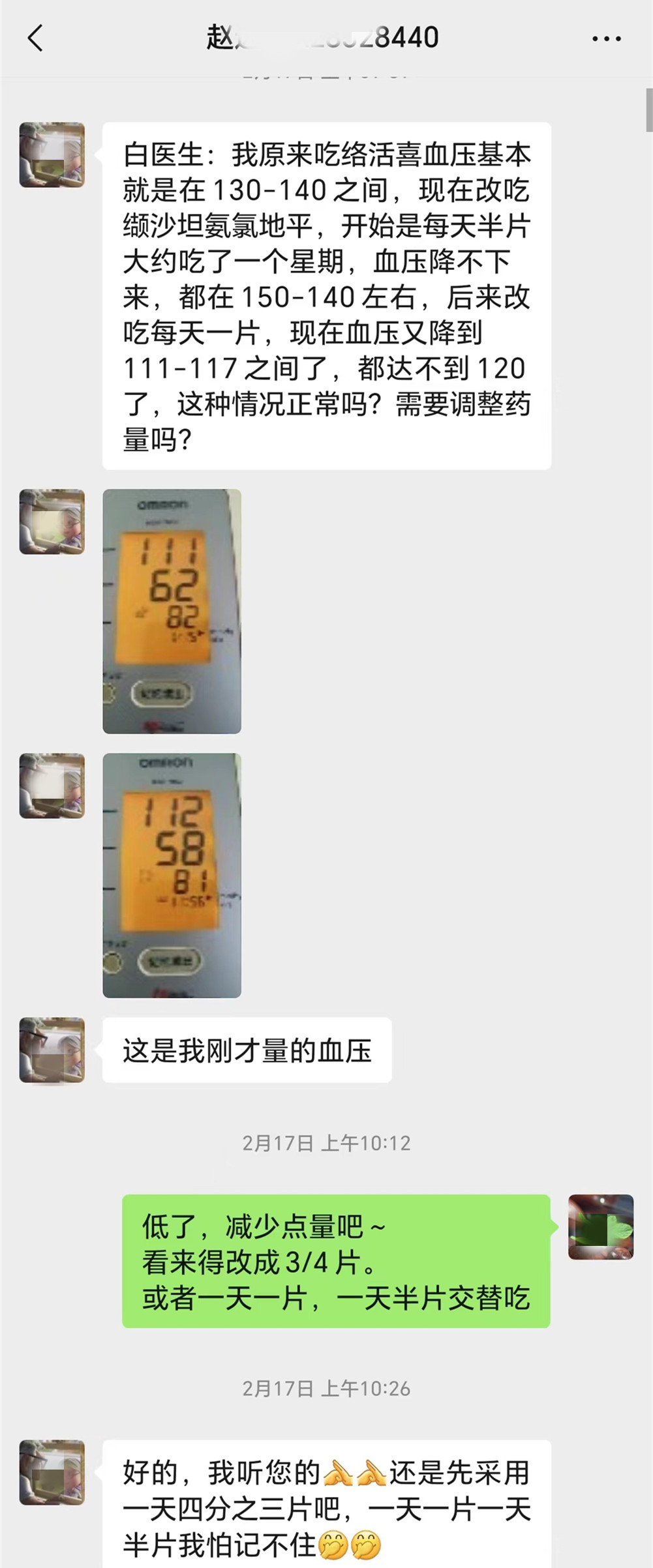Screen dimensions: 653x1568
Task: Open patient's avatar next to 这是我刚才量的血压
Action: [52, 1050]
